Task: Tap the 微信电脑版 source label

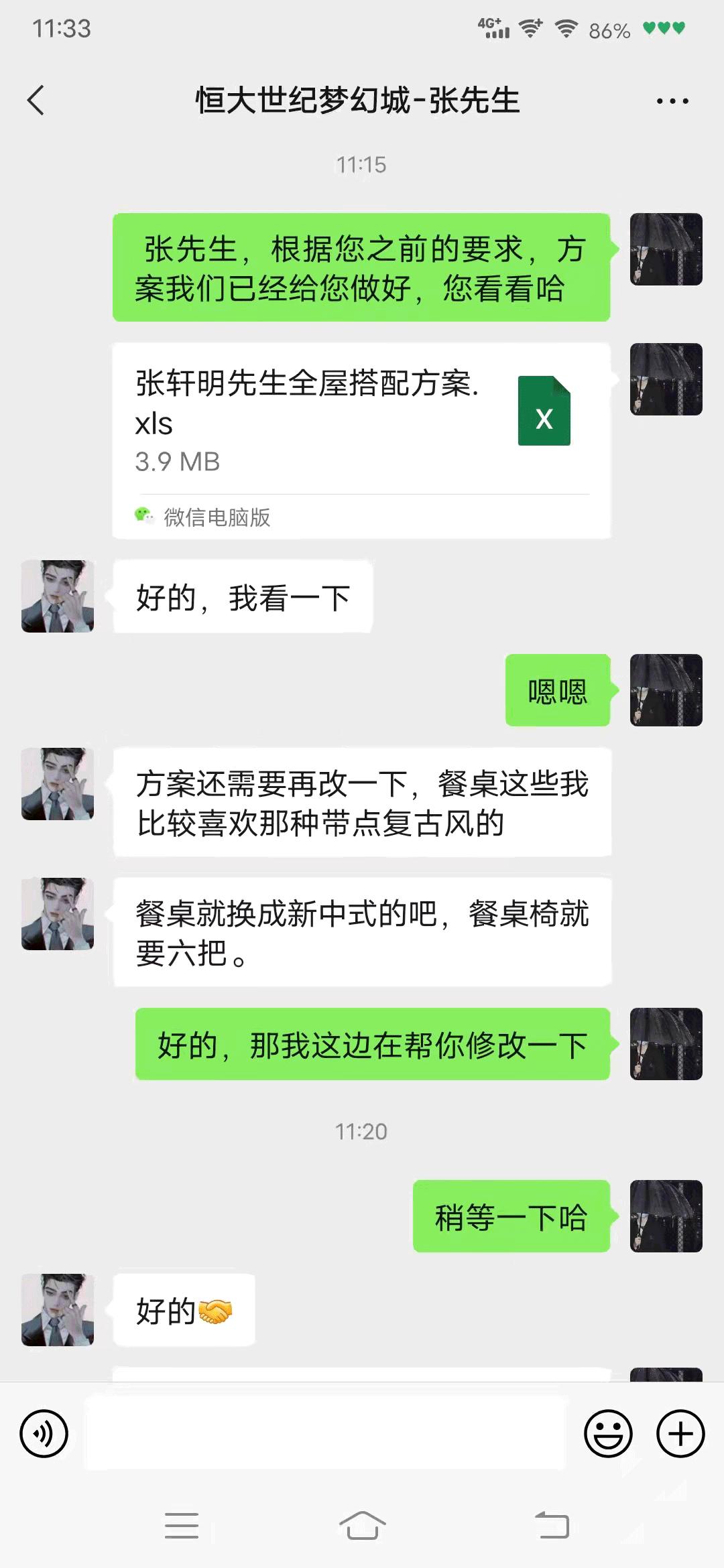Action: (x=215, y=517)
